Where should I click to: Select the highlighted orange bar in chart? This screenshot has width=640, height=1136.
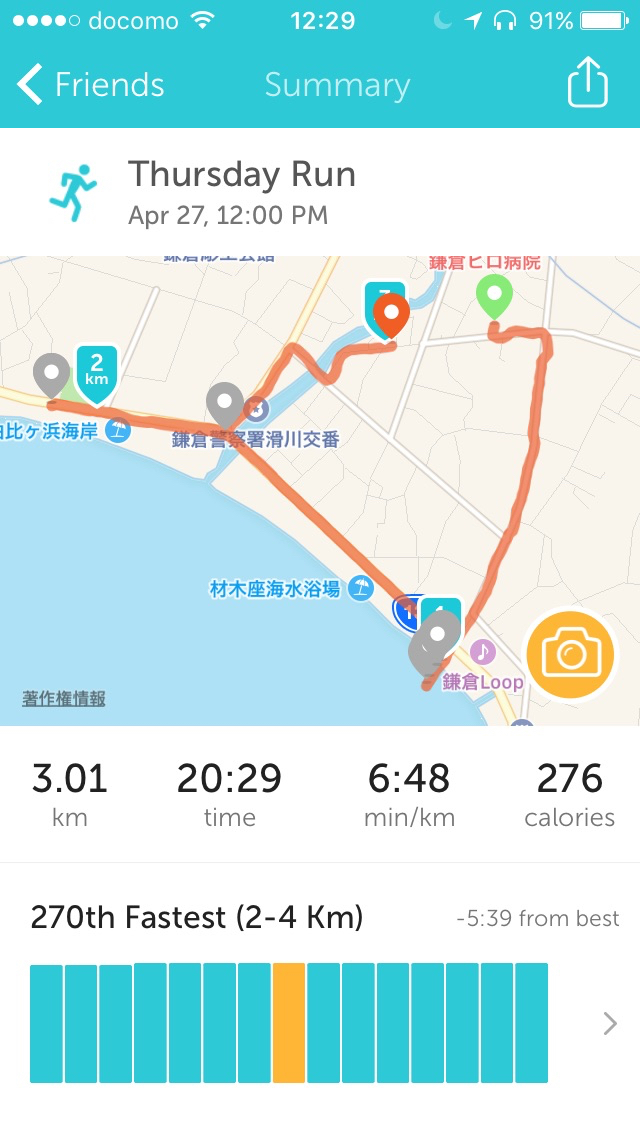[x=288, y=1023]
